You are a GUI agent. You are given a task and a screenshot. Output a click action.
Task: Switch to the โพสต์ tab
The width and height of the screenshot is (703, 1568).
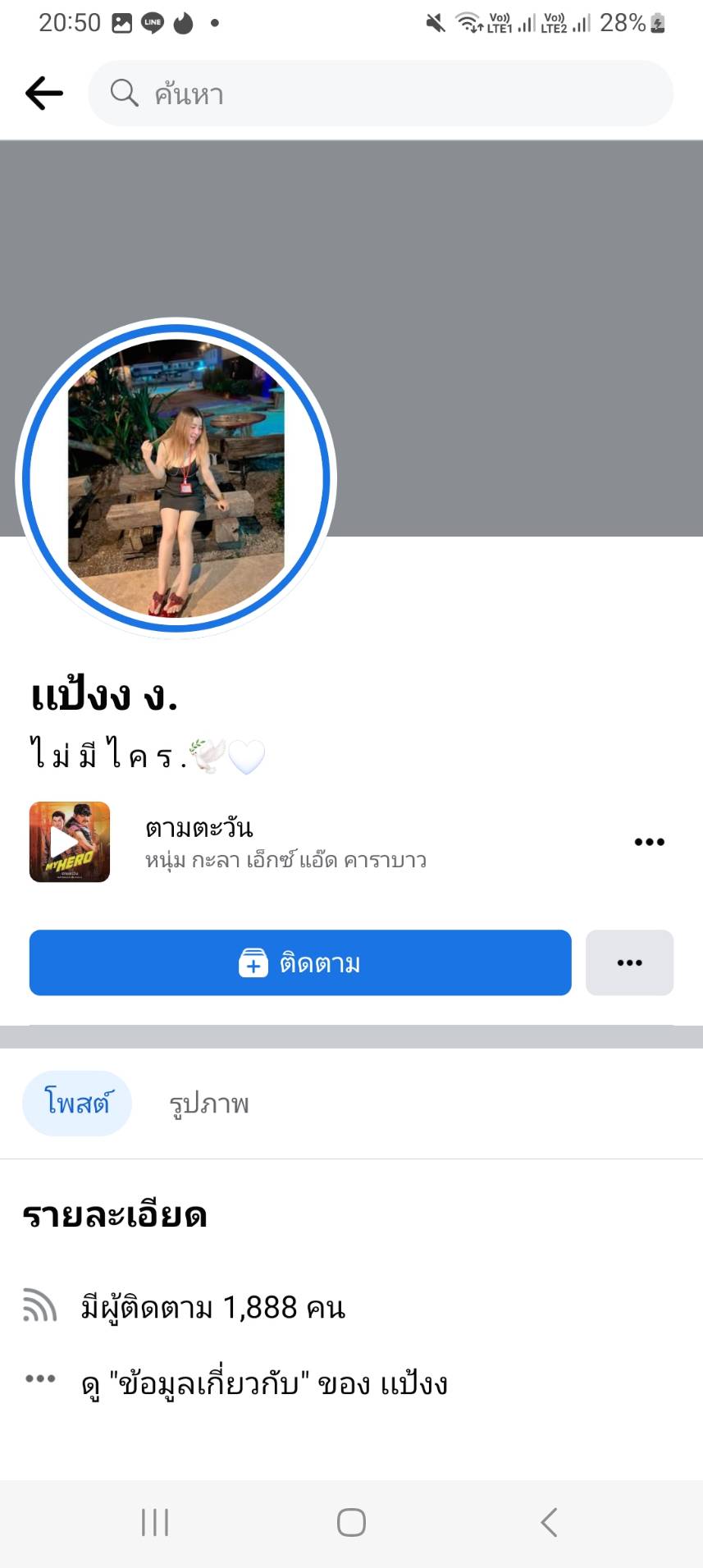pos(77,1104)
